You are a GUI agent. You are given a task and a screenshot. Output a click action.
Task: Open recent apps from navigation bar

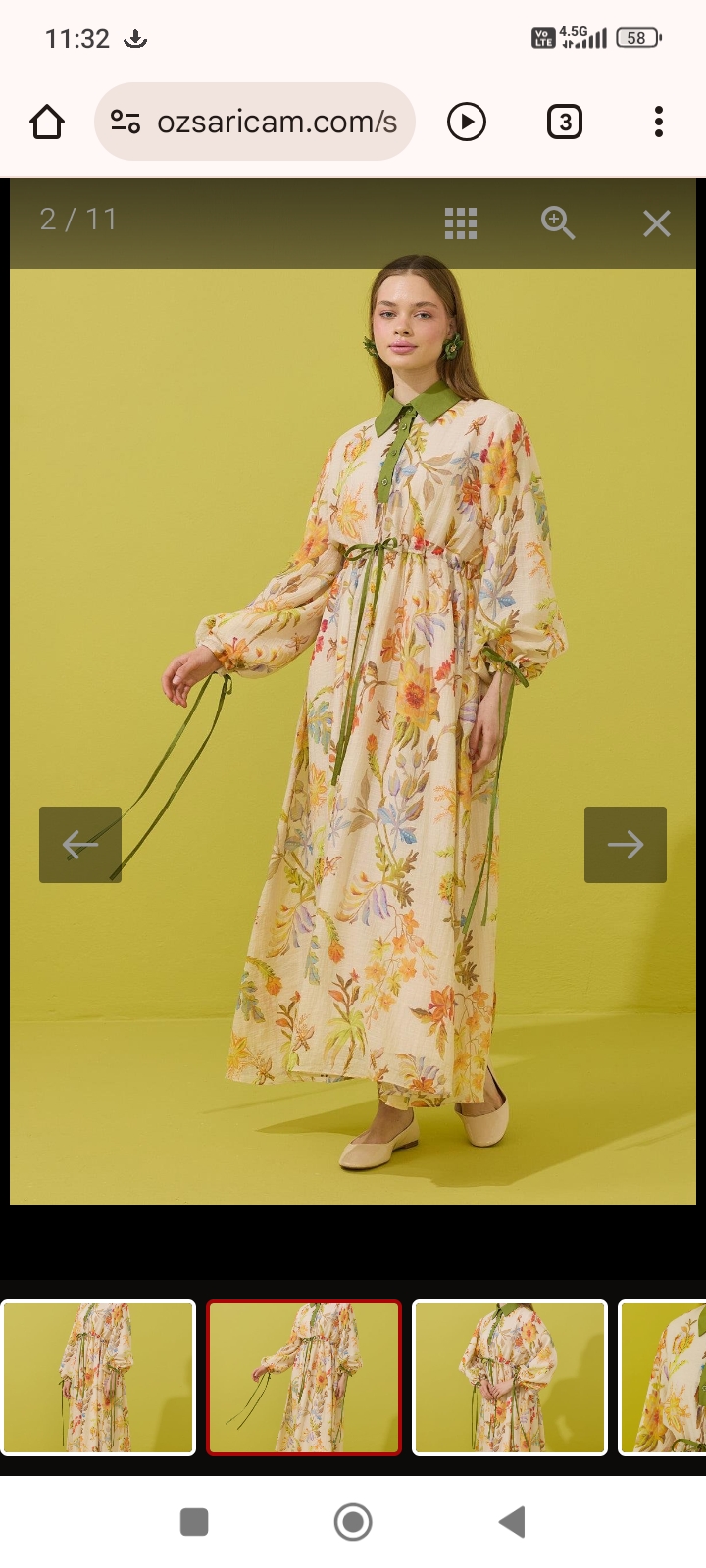click(x=194, y=1522)
